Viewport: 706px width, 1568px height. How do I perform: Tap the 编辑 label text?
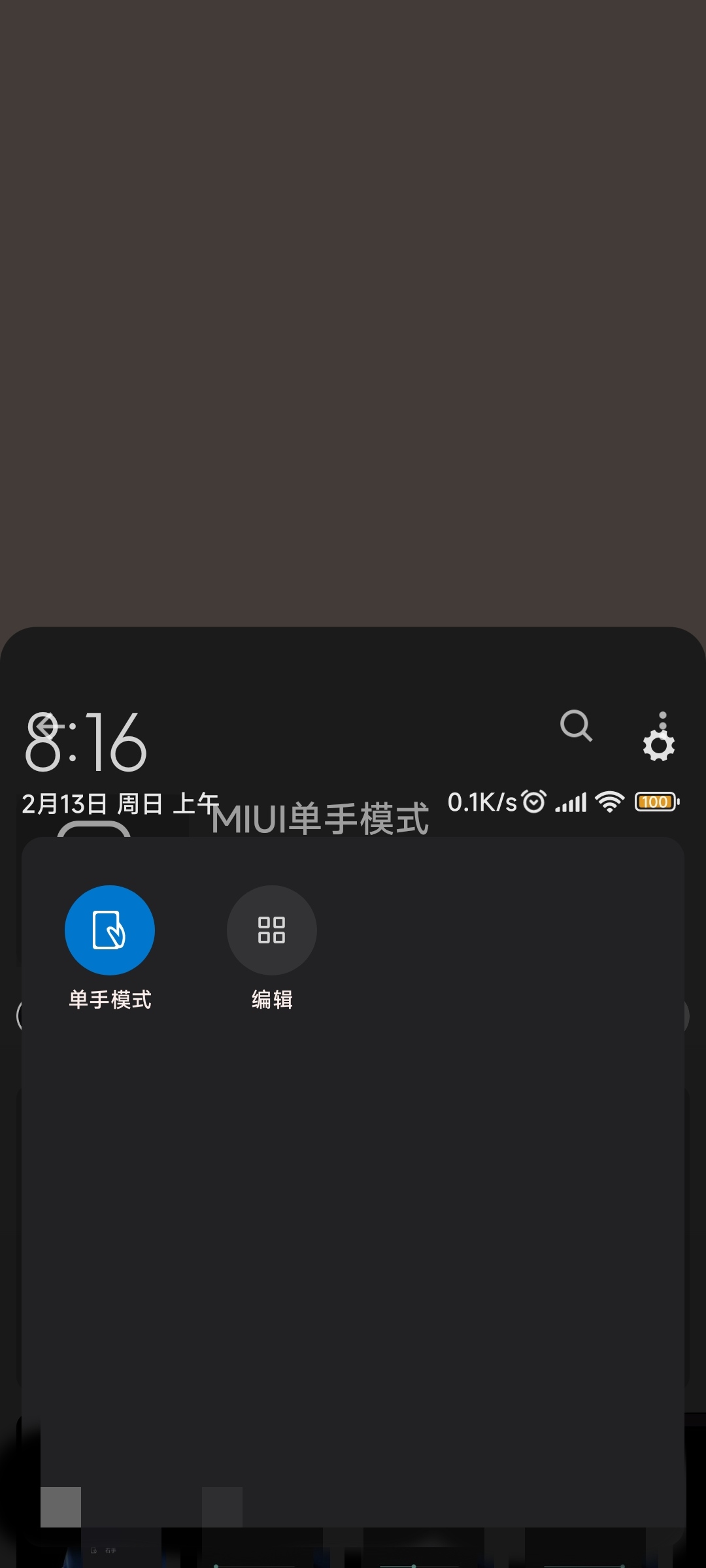coord(271,998)
